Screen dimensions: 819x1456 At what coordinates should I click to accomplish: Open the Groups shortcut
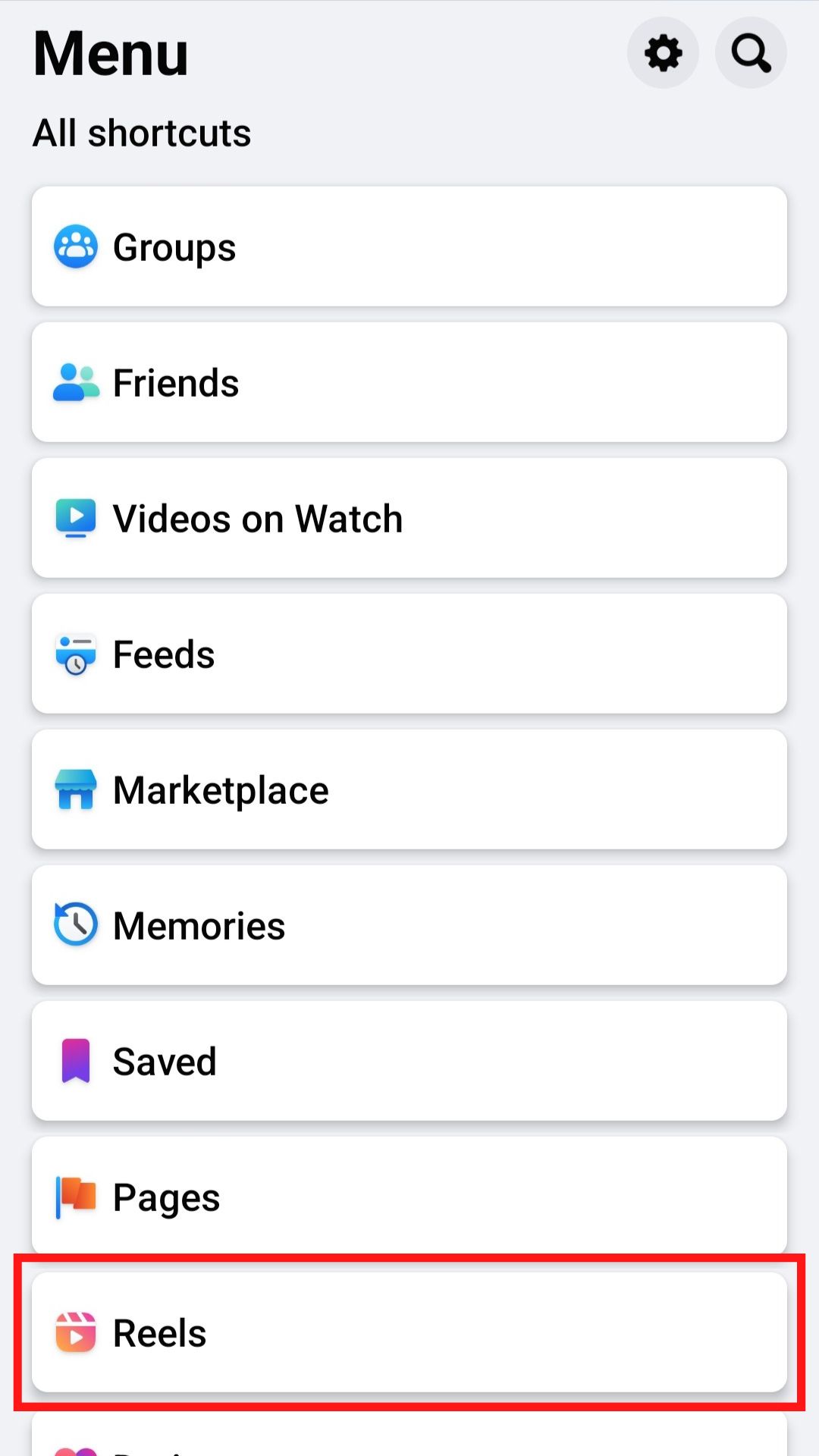click(409, 246)
